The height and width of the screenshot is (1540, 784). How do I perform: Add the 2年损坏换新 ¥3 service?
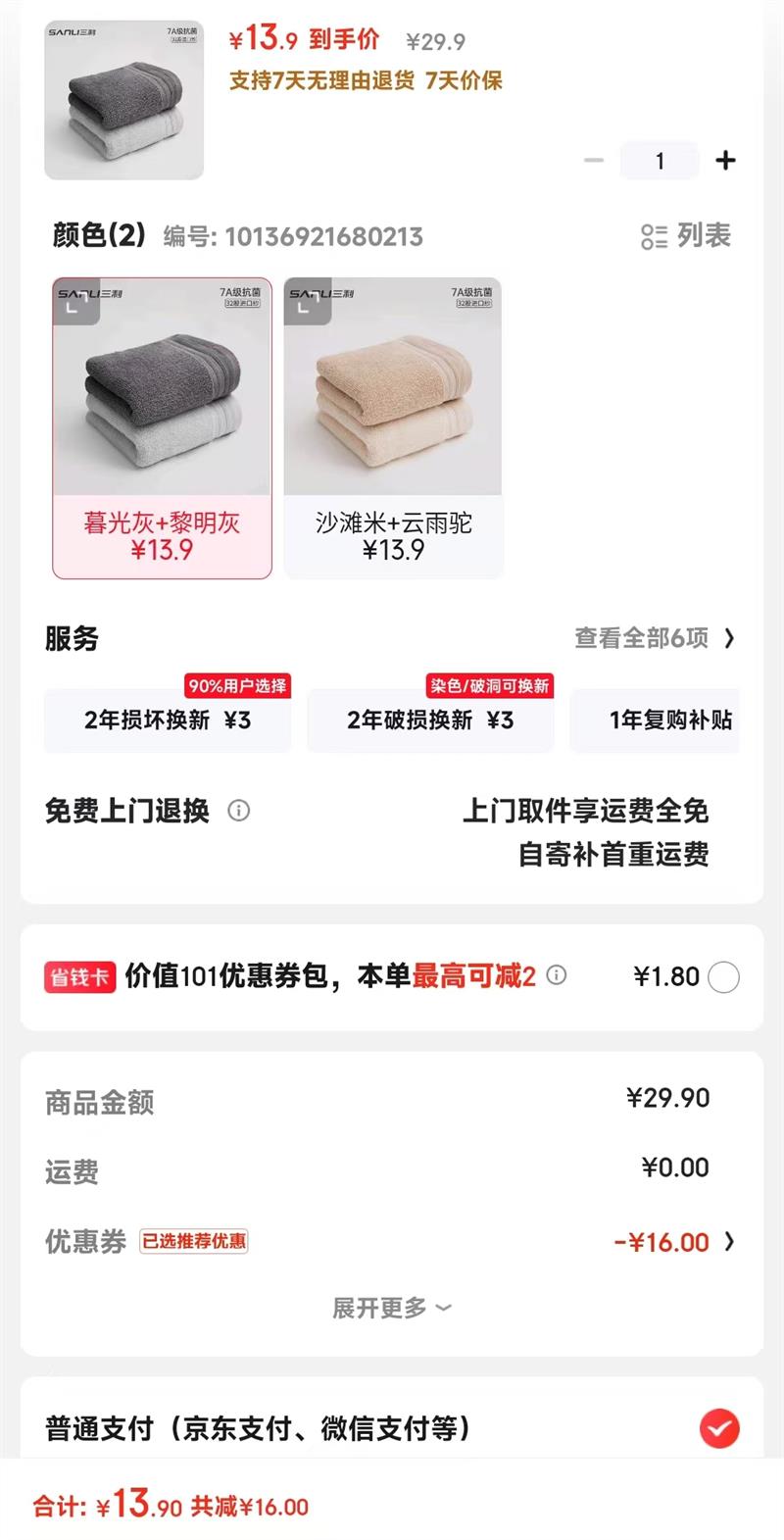(168, 720)
